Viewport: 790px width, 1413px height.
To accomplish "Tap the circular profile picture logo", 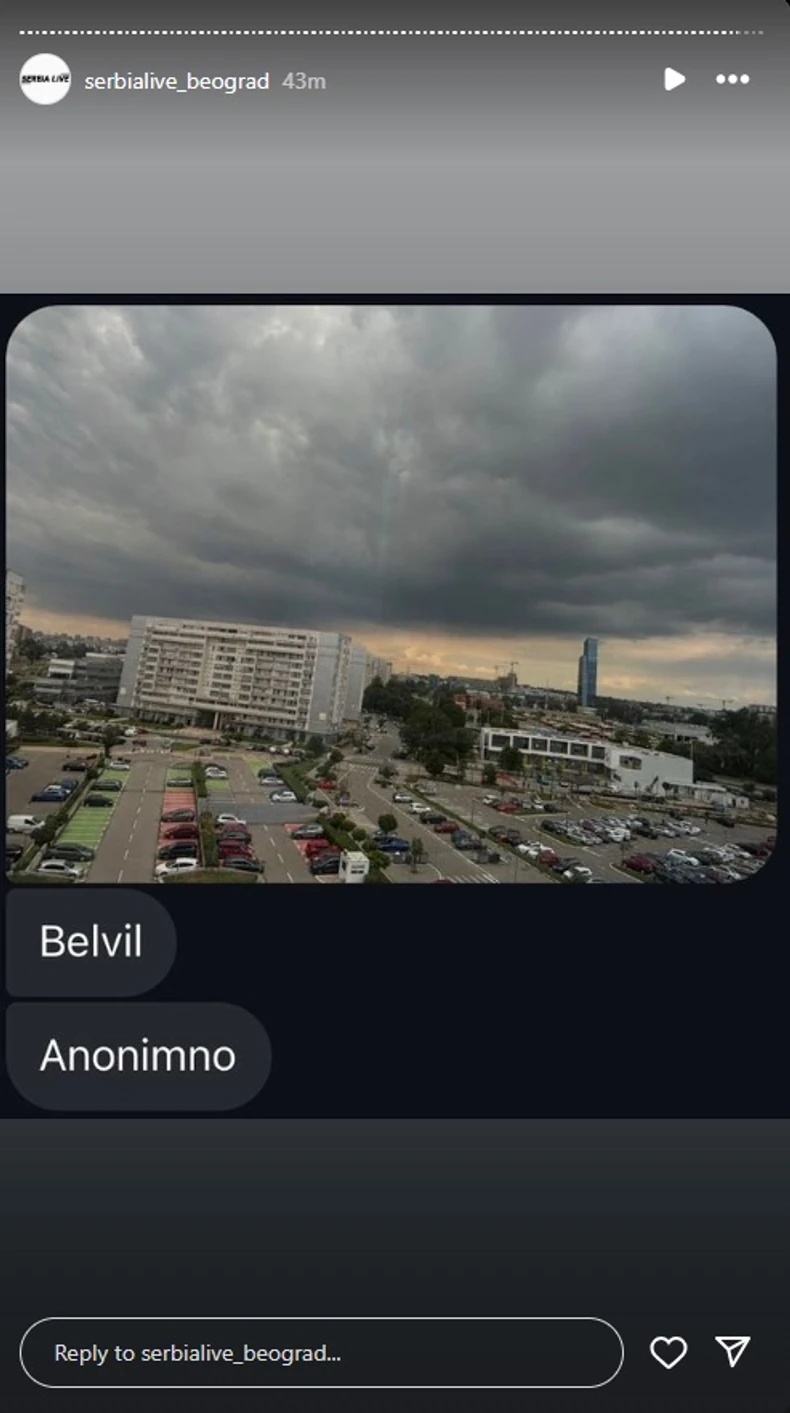I will pos(45,80).
